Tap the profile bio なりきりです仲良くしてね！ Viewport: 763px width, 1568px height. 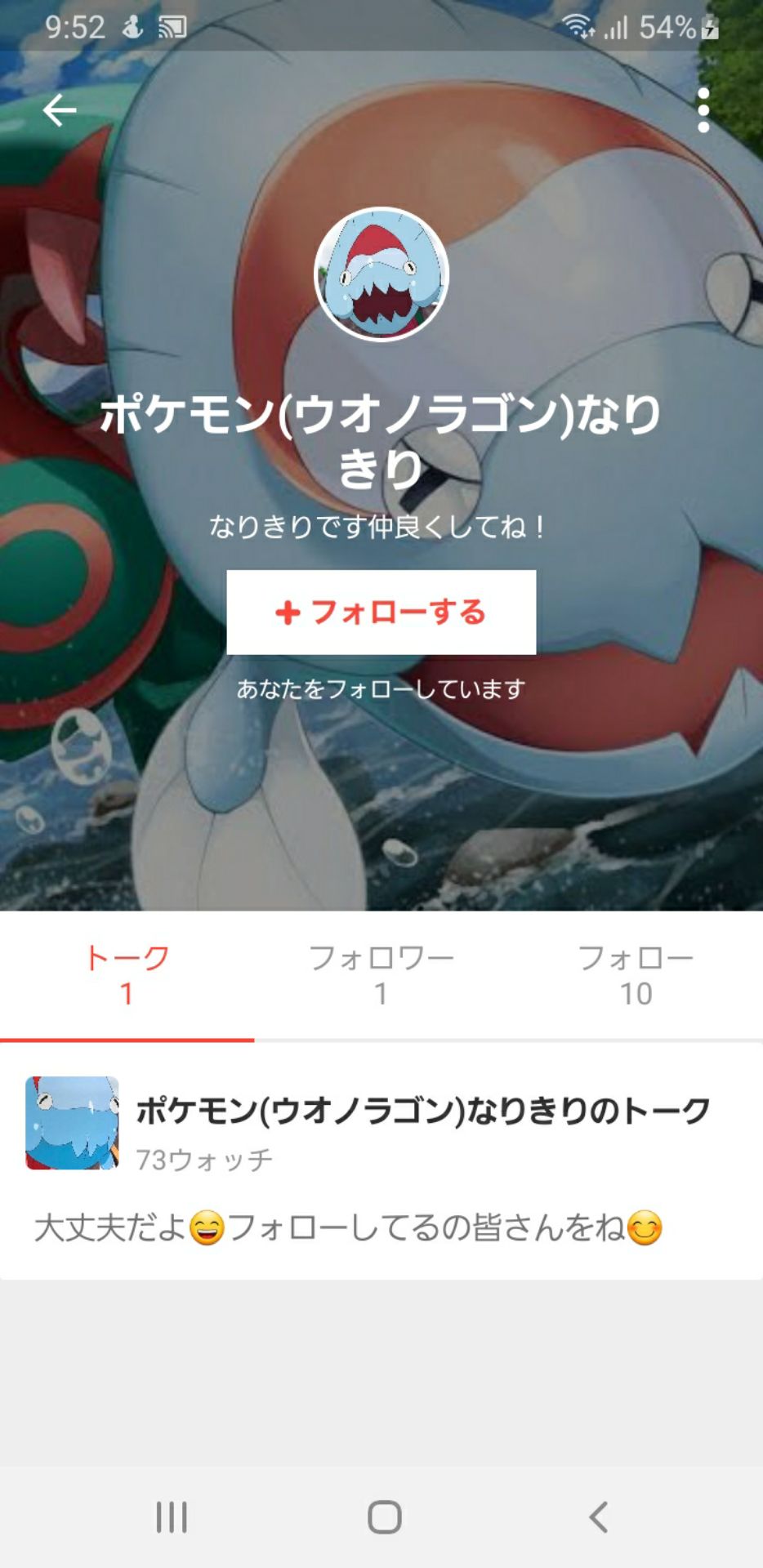381,527
